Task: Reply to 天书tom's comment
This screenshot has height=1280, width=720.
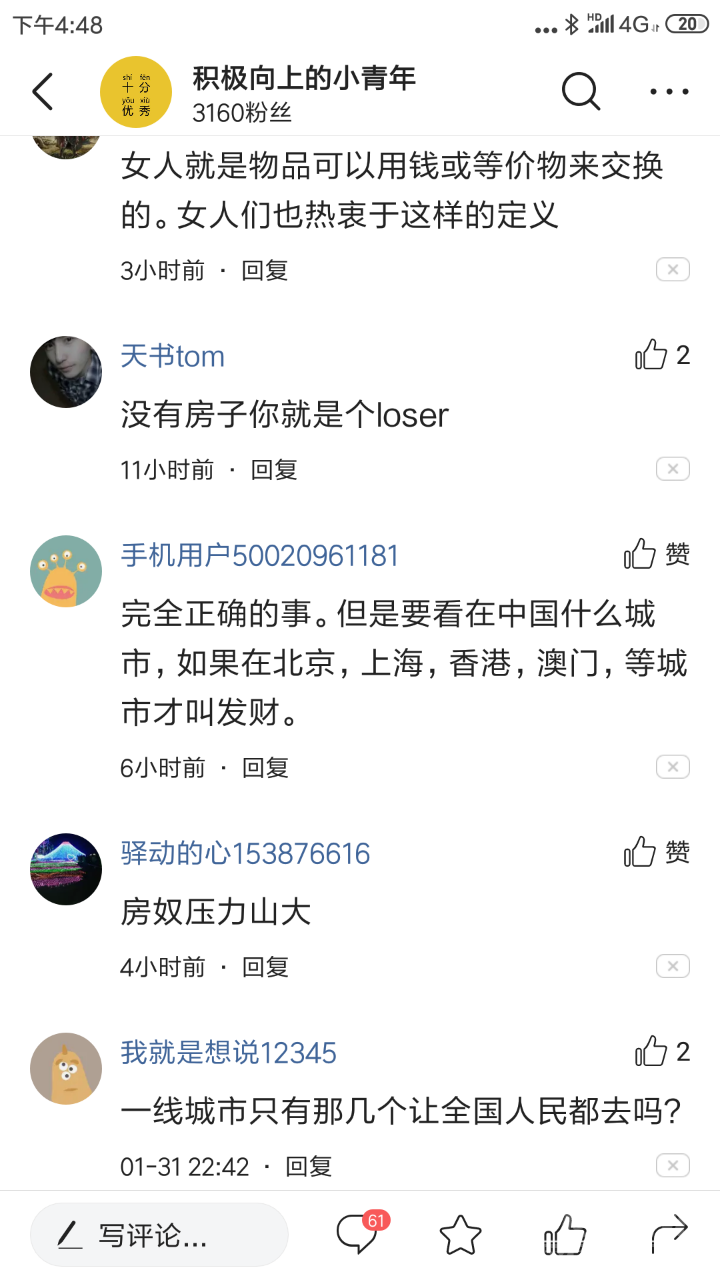Action: click(273, 469)
